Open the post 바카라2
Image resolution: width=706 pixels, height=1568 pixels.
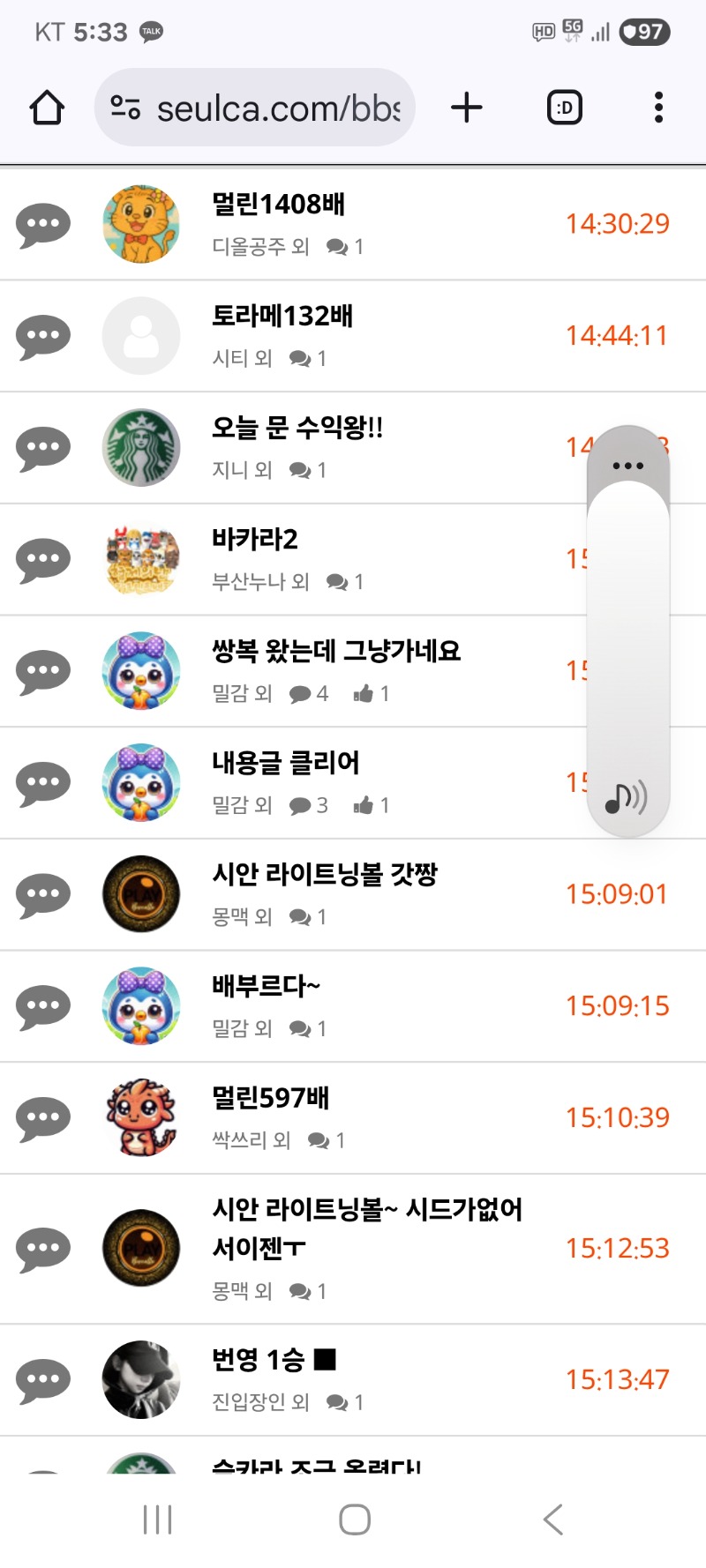(x=255, y=539)
